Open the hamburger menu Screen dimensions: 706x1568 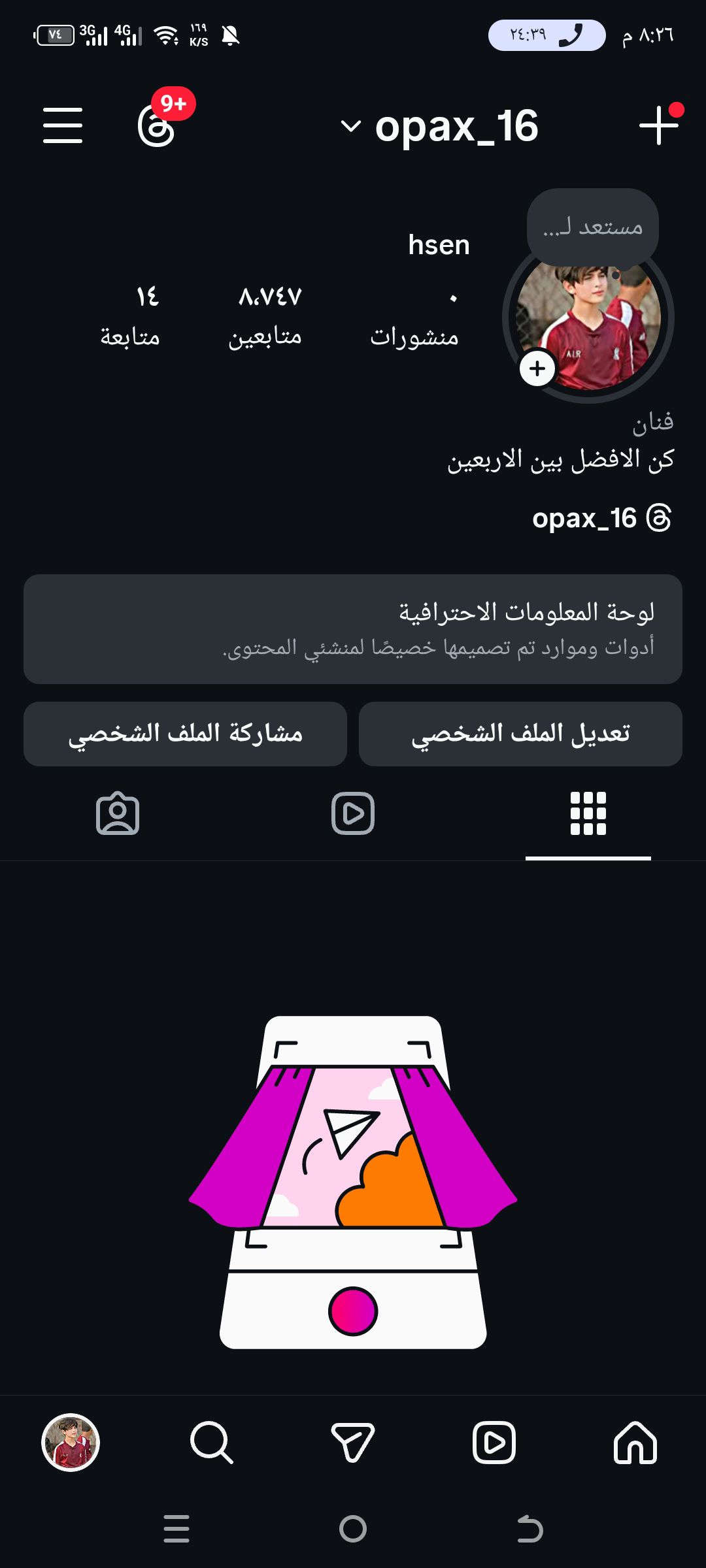click(63, 125)
